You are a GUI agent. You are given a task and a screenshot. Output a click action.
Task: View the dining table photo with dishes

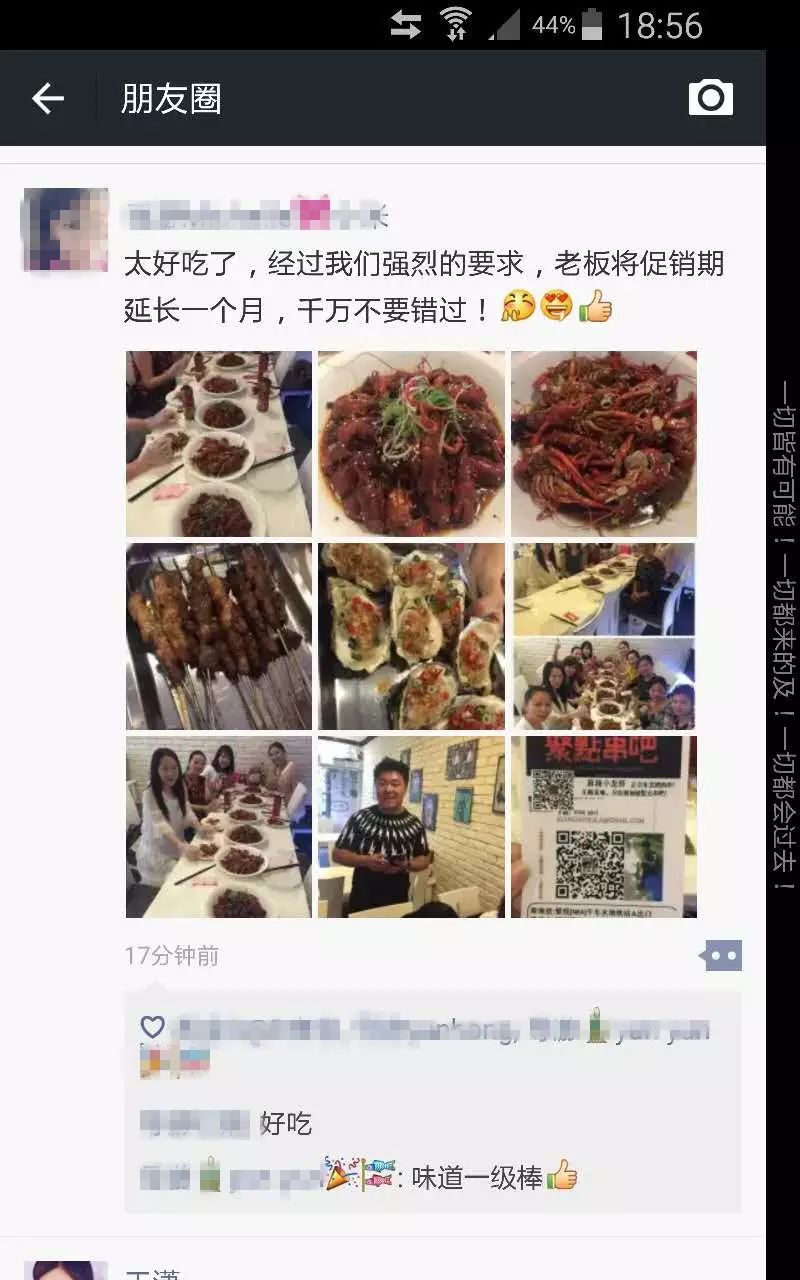point(218,443)
